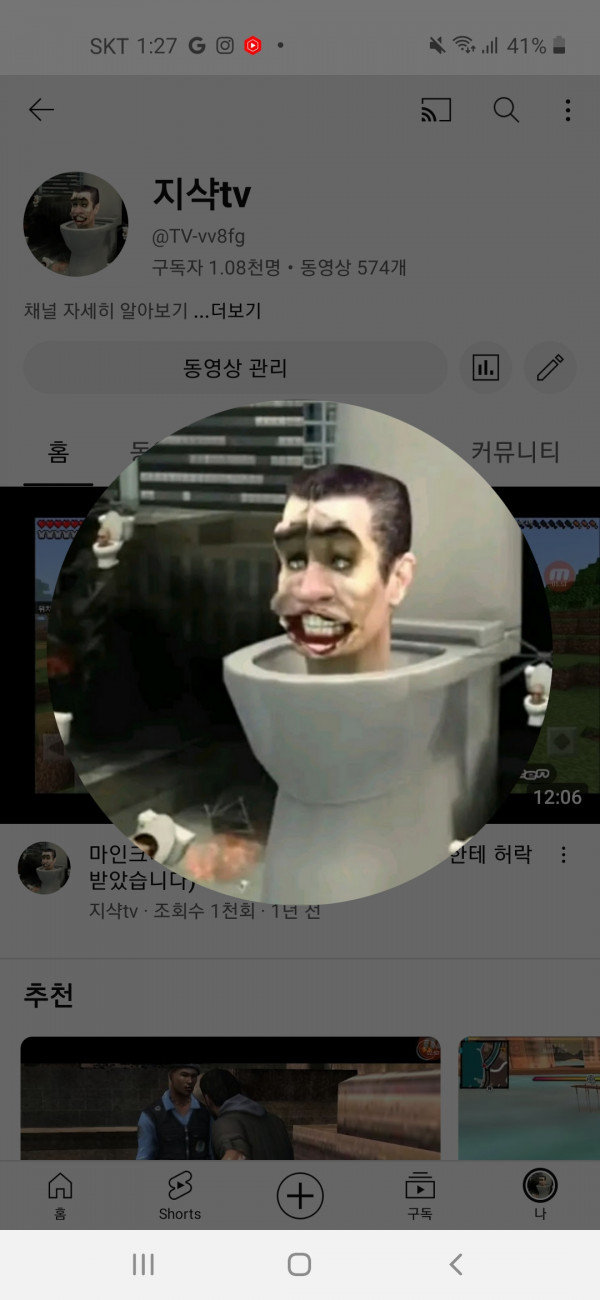Edit channel with the pencil icon
The height and width of the screenshot is (1300, 600).
tap(549, 368)
